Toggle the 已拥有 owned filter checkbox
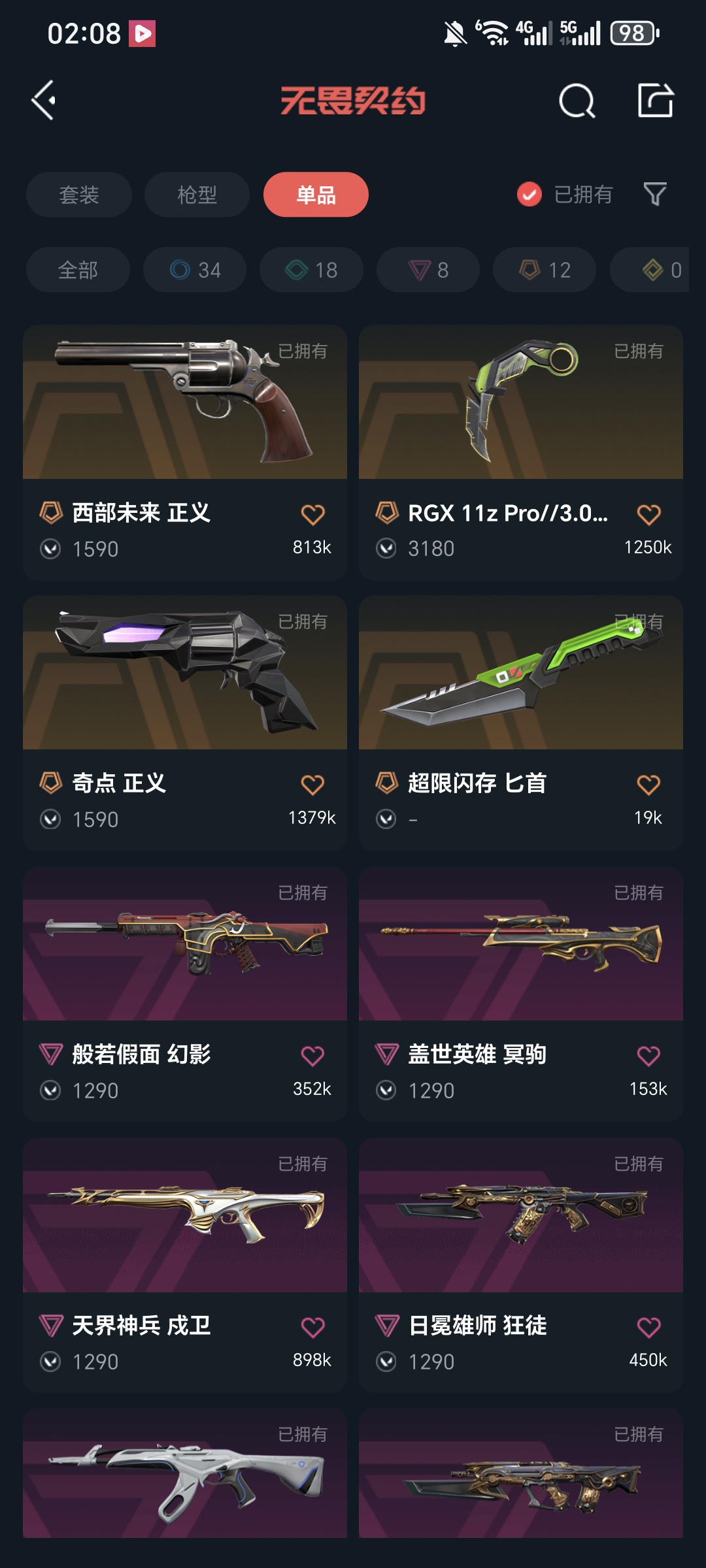706x1568 pixels. pyautogui.click(x=529, y=194)
